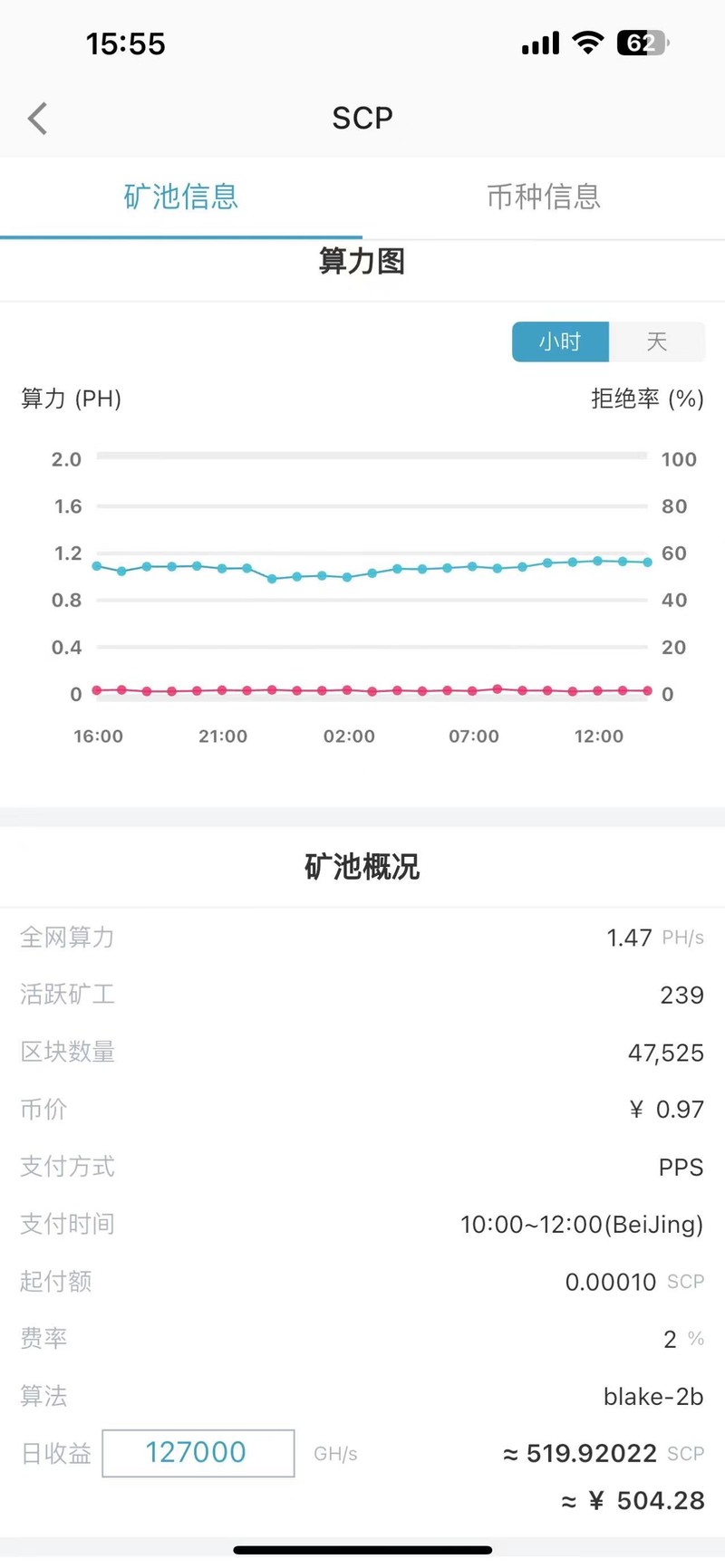Tap the cellular signal icon
The height and width of the screenshot is (1568, 725).
pos(539,42)
